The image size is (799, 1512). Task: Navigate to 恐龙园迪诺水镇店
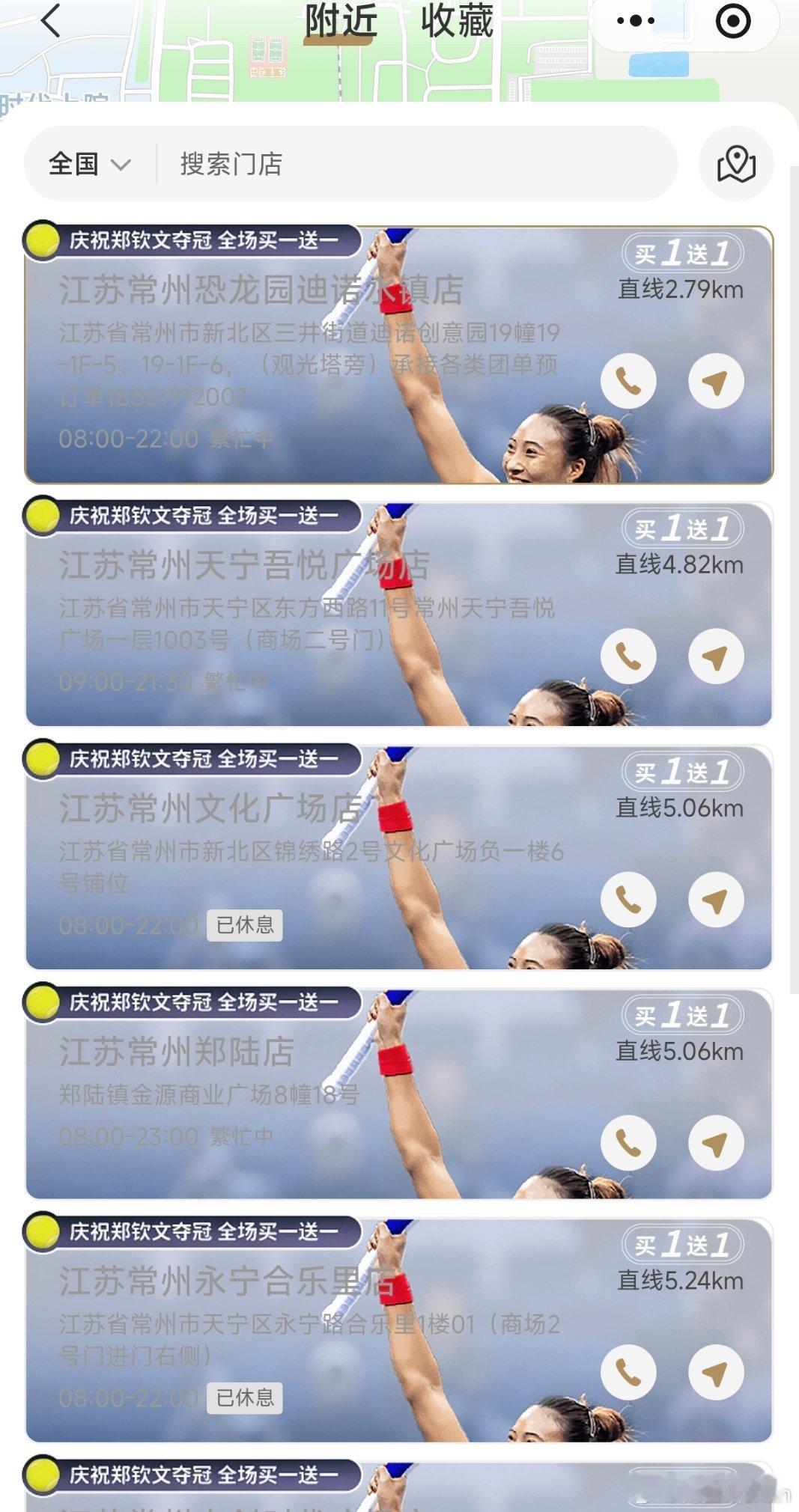(716, 381)
